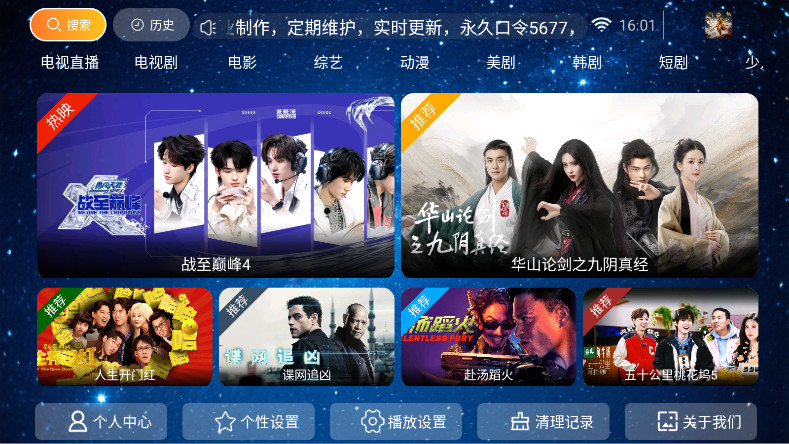Go to the 综艺 tab
Screen dimensions: 789x444
(328, 62)
